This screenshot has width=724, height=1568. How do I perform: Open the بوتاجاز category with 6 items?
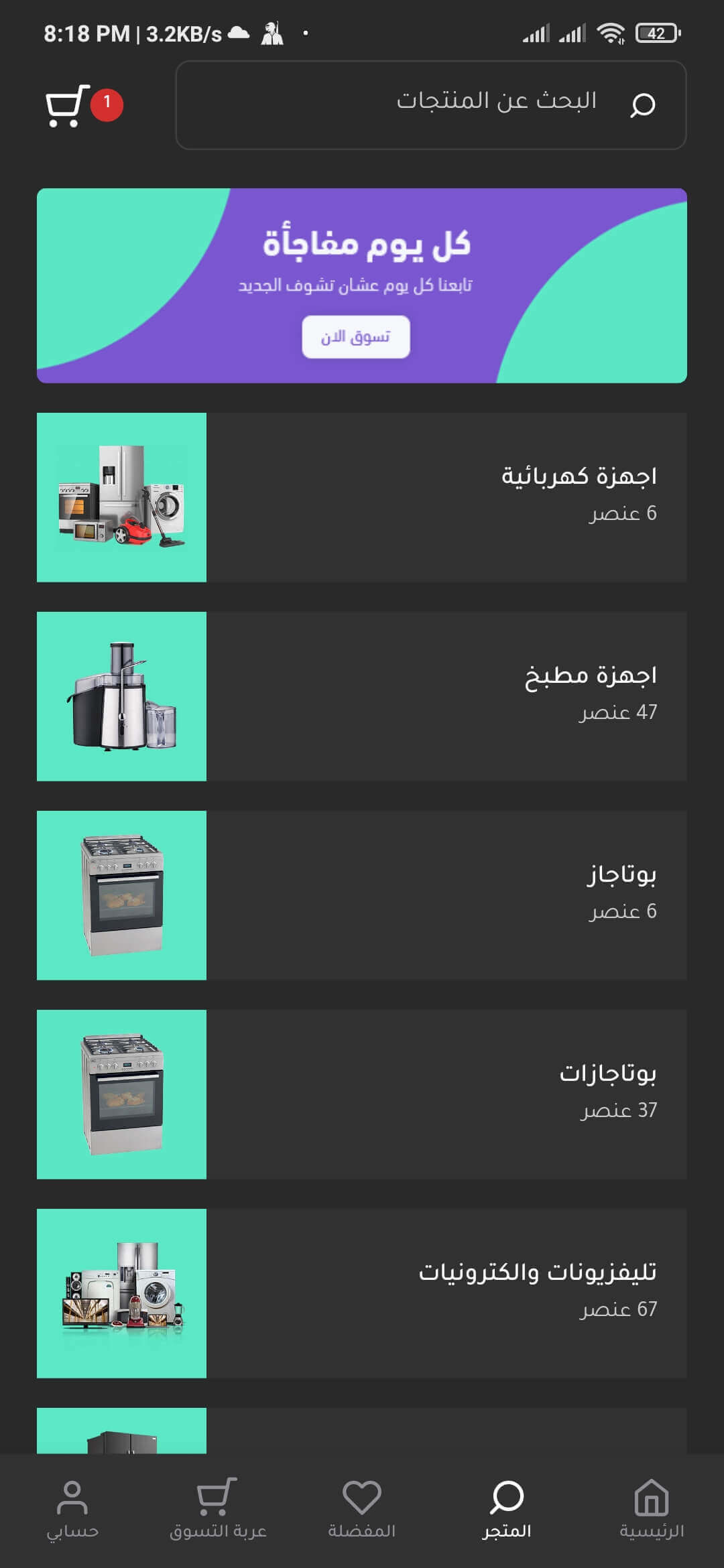tap(362, 895)
